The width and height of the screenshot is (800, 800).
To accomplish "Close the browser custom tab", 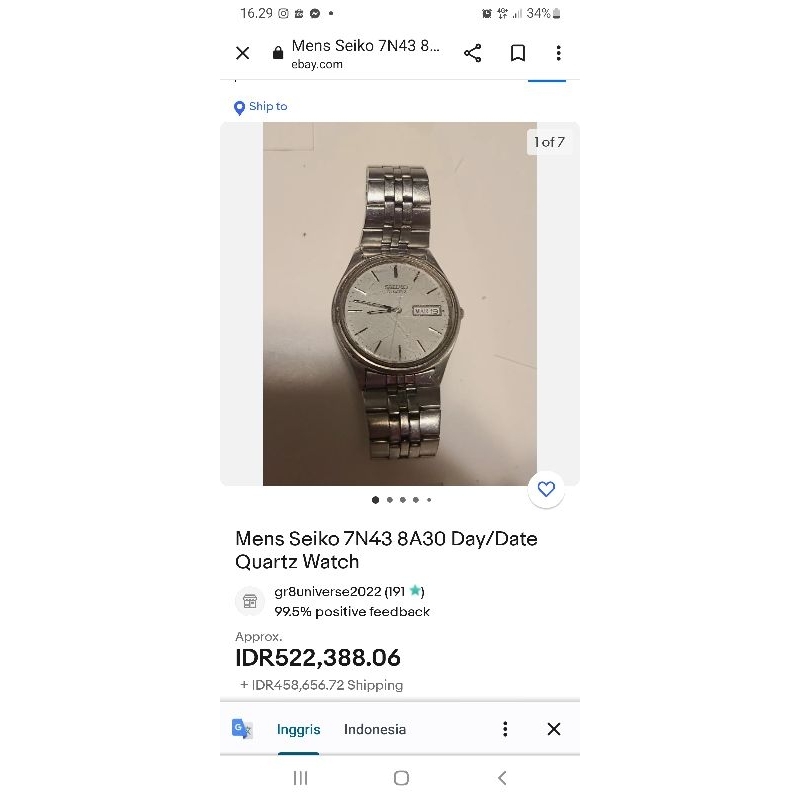I will [243, 53].
